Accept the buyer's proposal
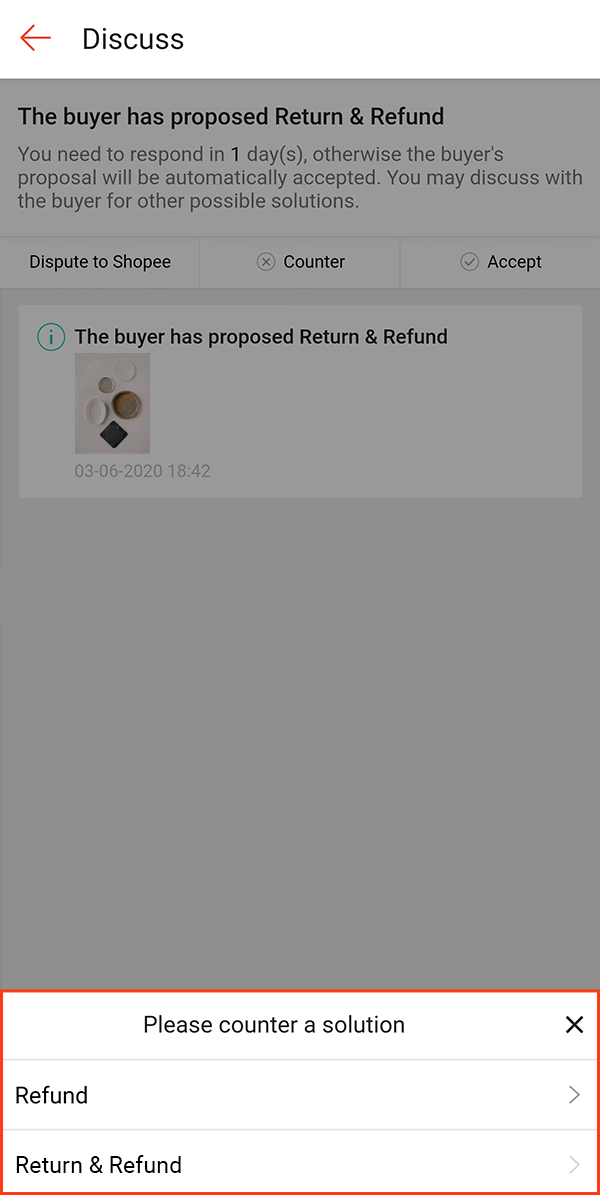The image size is (600, 1195). click(x=500, y=262)
